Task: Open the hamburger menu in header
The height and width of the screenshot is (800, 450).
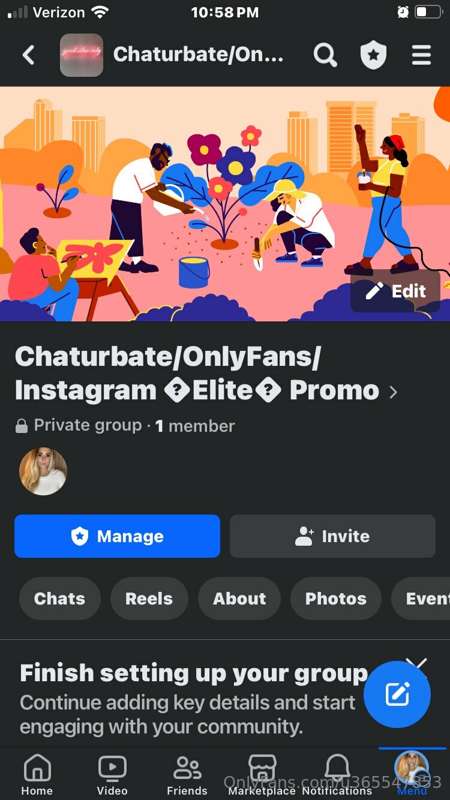Action: [x=421, y=55]
